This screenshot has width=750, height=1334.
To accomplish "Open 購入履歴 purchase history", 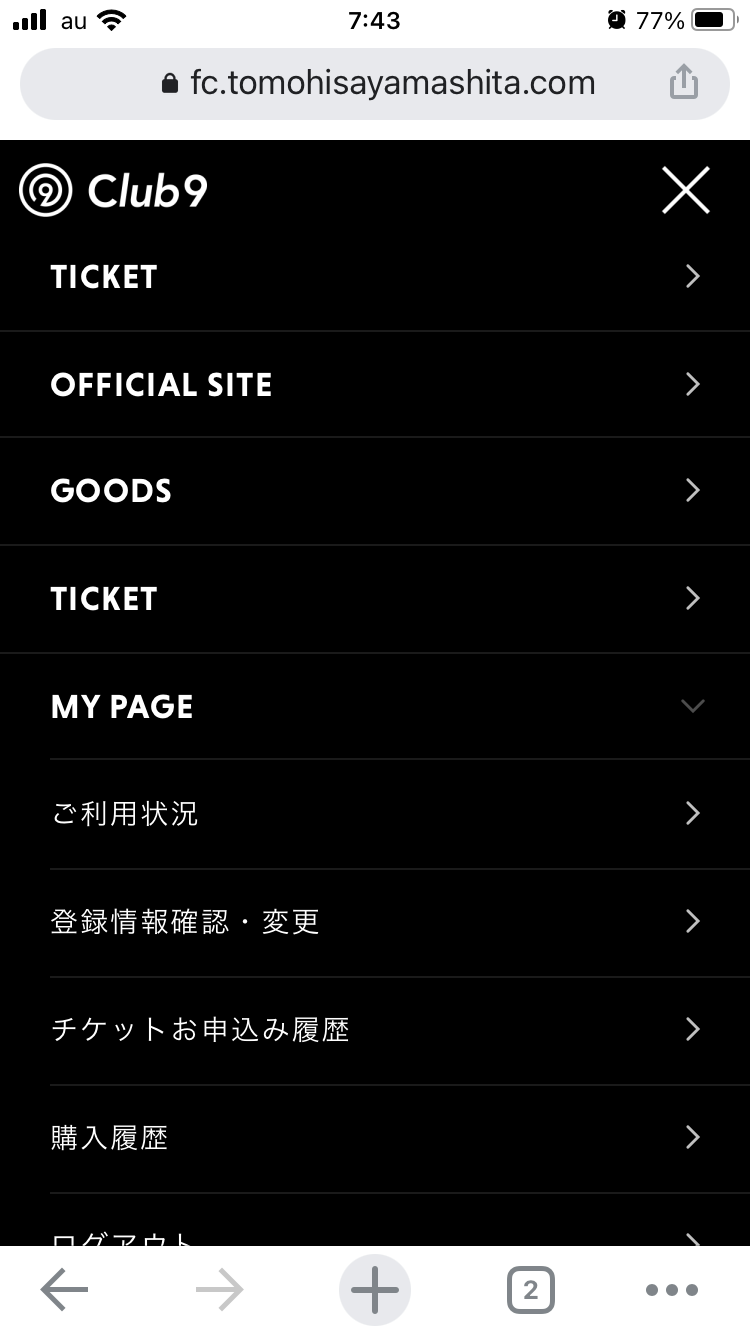I will point(400,1138).
